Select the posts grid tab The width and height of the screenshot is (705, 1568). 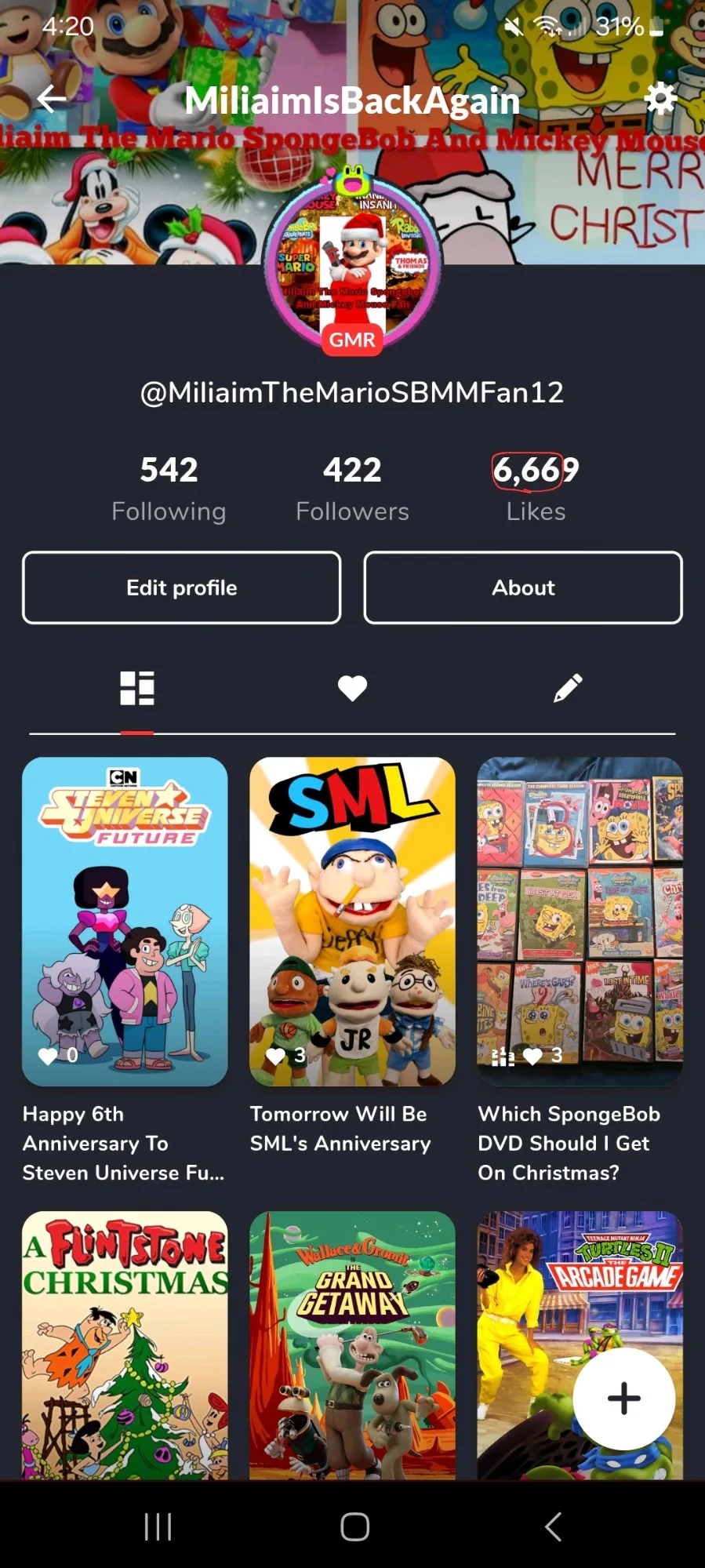[137, 689]
